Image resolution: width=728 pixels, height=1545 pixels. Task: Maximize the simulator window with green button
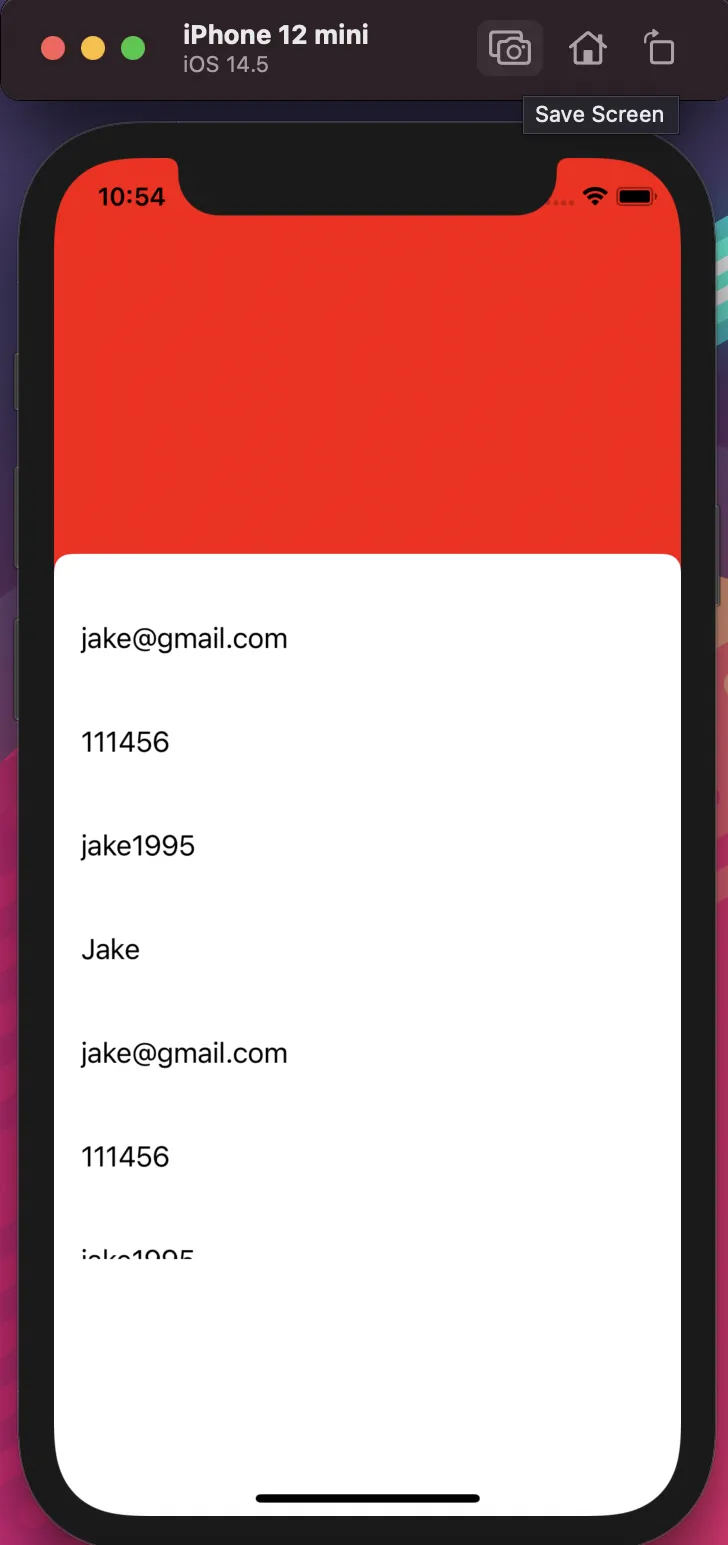click(133, 48)
